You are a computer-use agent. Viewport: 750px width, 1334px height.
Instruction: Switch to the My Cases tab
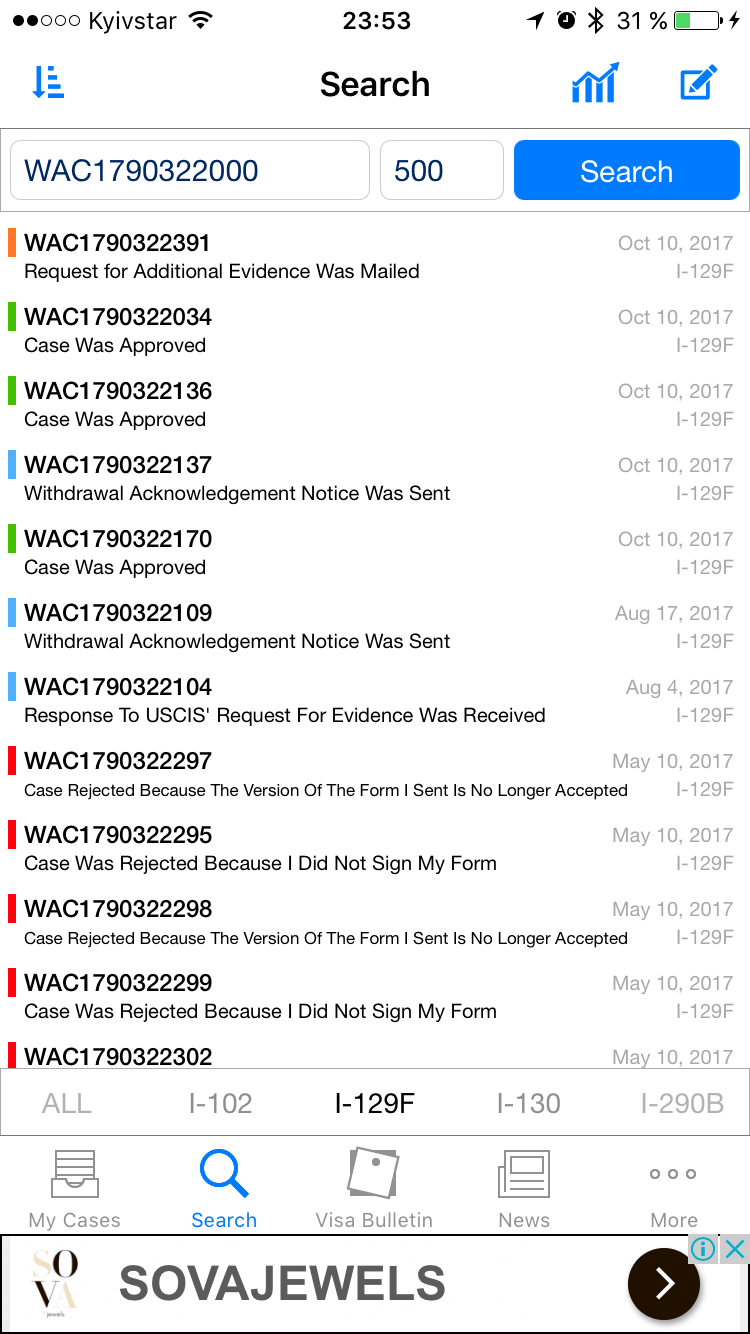[75, 1189]
